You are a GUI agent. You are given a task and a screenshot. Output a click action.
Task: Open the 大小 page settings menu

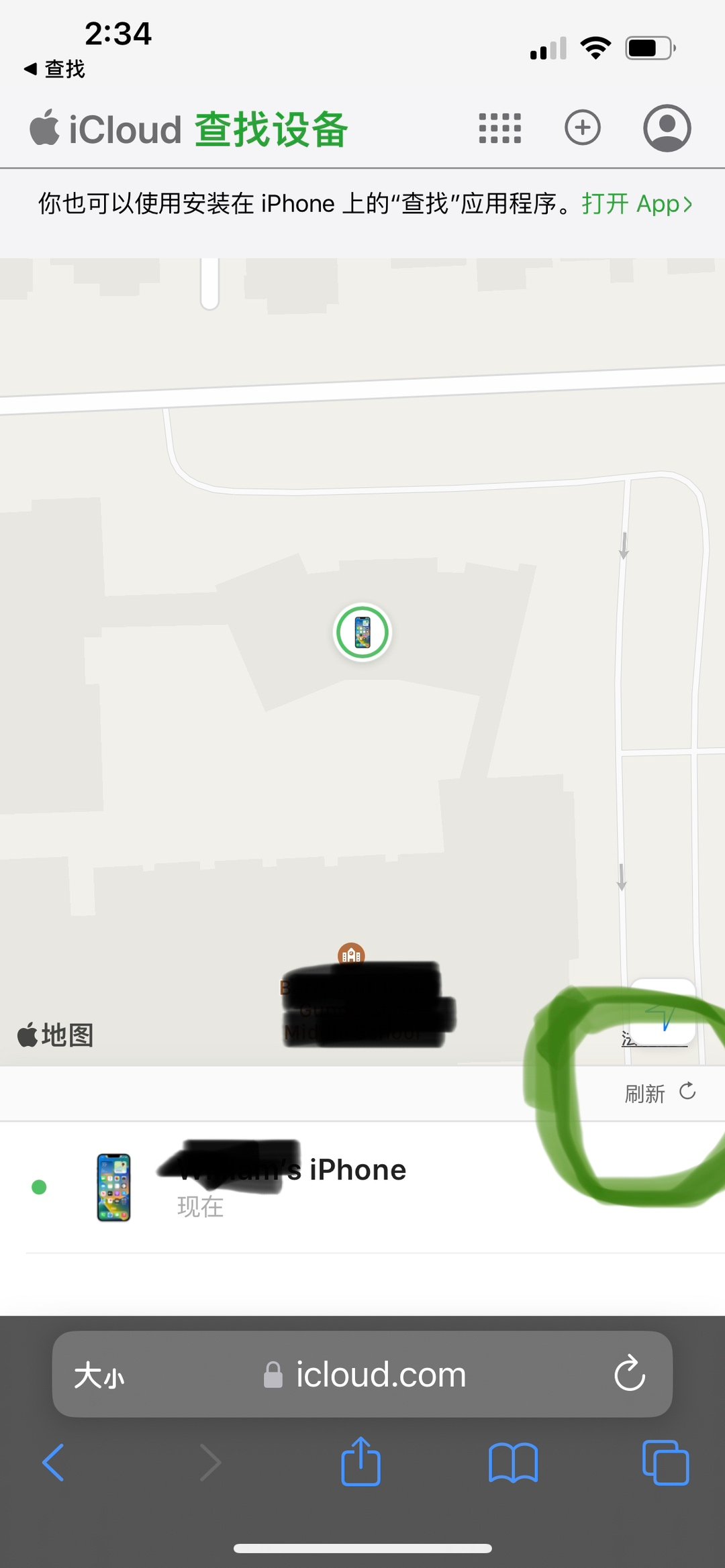(99, 1375)
